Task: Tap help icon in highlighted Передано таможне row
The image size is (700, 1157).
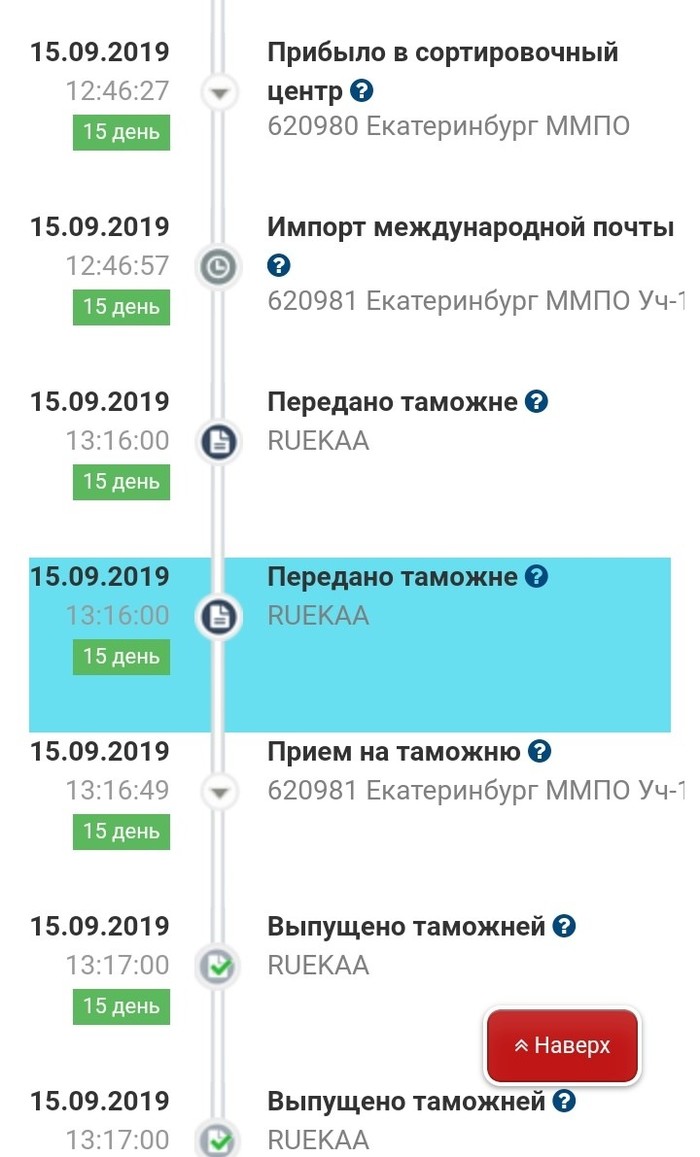Action: pos(537,576)
